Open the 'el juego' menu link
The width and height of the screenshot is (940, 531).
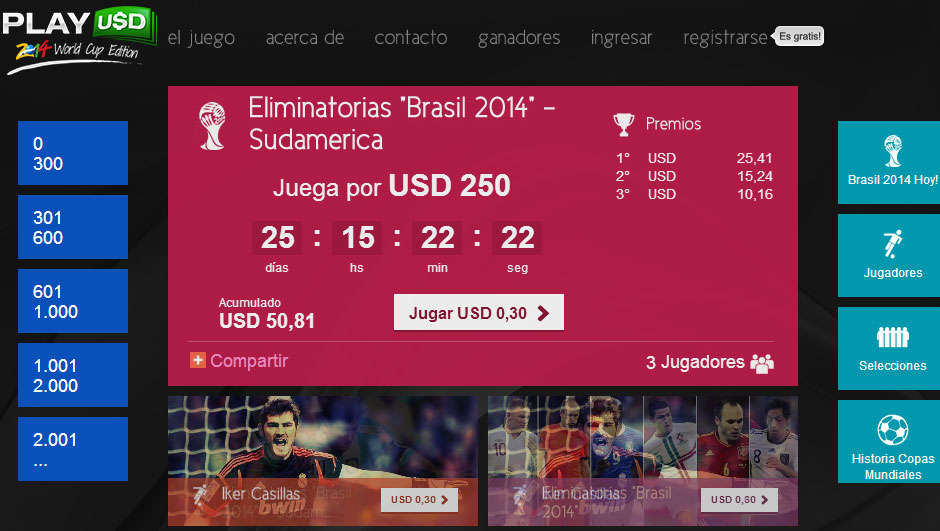coord(201,38)
